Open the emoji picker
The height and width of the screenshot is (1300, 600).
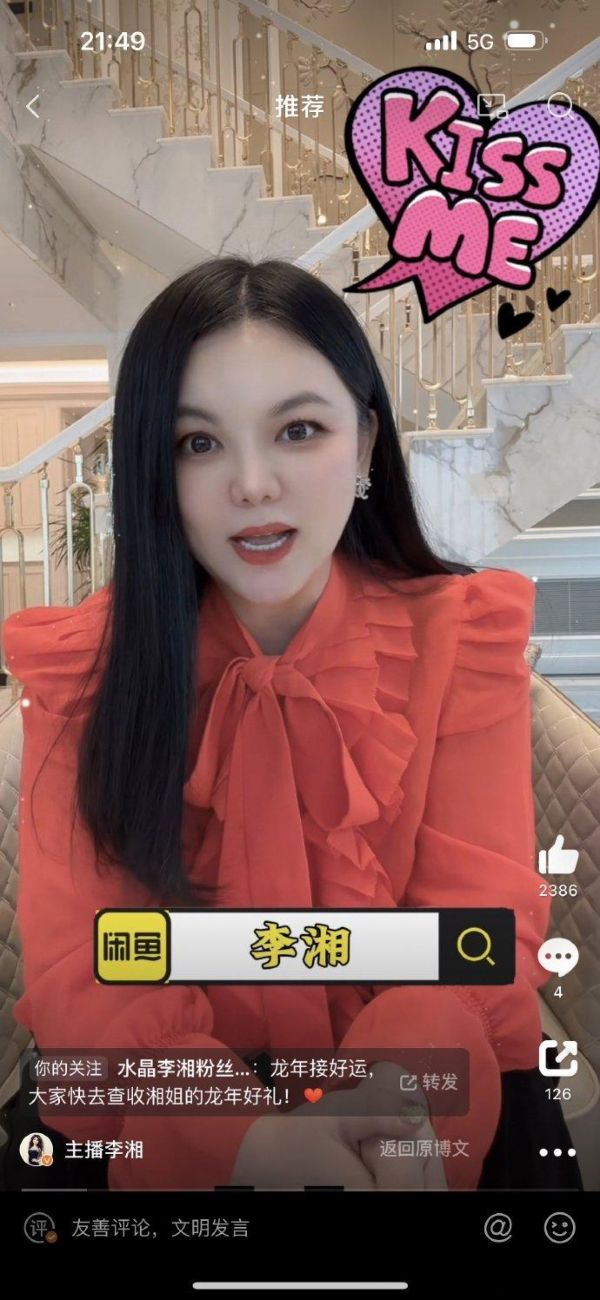(560, 1228)
